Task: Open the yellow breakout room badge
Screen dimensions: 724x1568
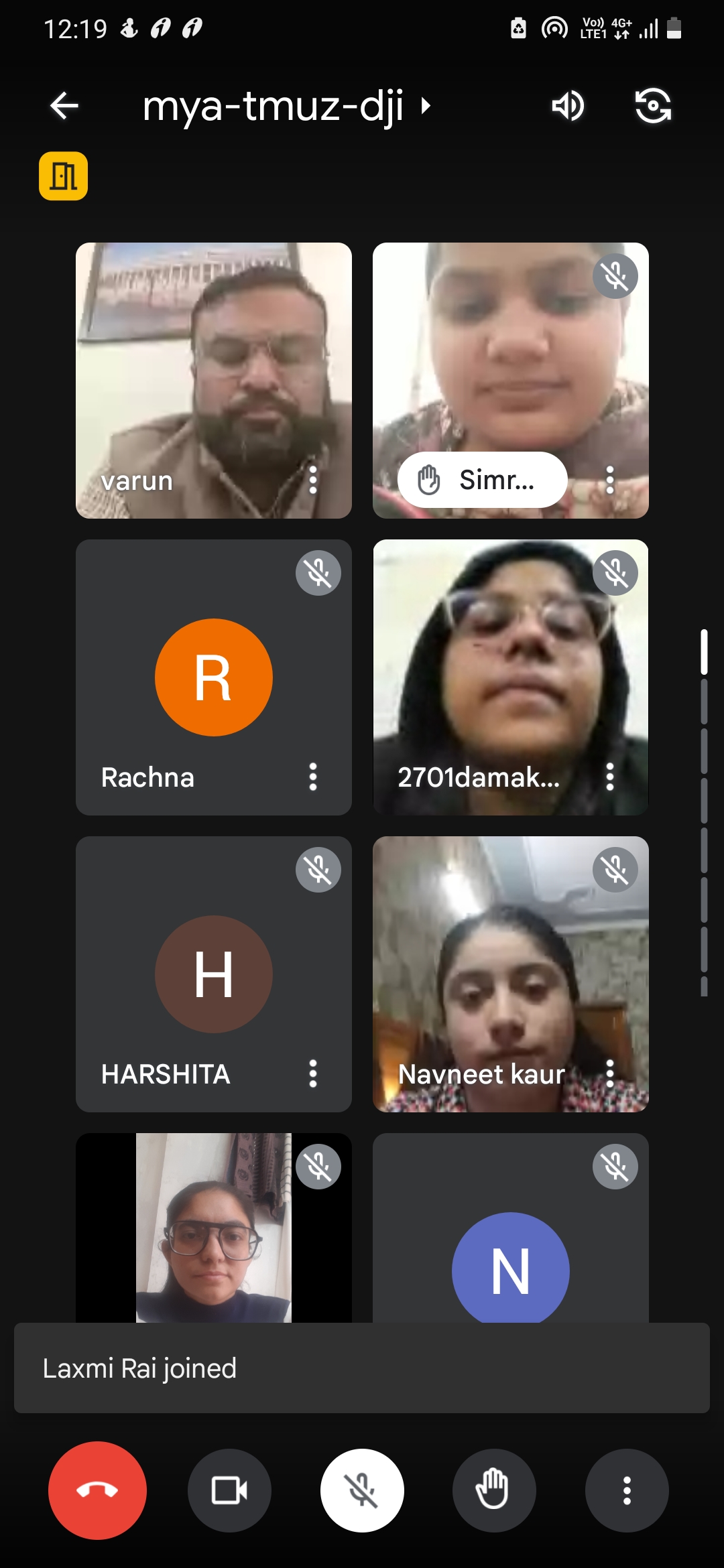Action: click(x=63, y=176)
